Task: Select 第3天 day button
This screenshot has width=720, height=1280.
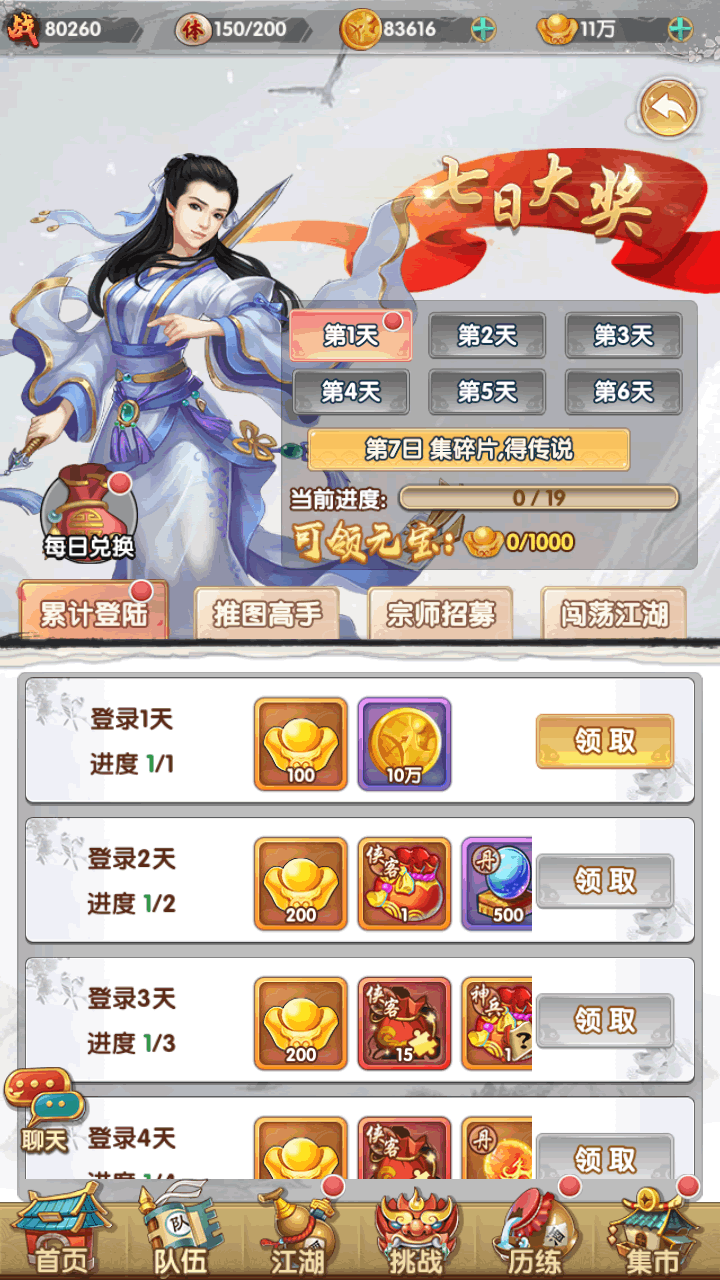Action: (623, 336)
